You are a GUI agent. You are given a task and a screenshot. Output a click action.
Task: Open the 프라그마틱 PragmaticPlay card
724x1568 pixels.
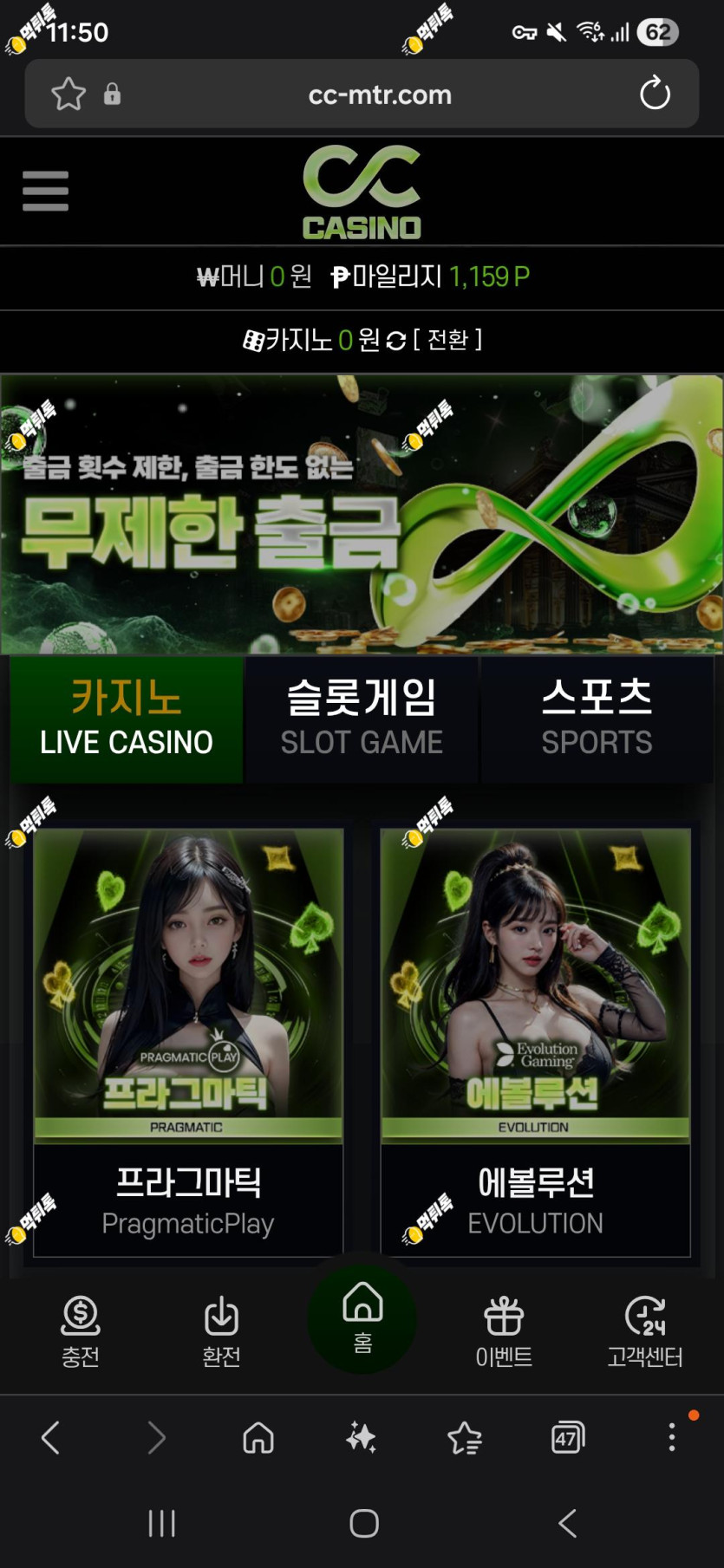click(x=188, y=1042)
